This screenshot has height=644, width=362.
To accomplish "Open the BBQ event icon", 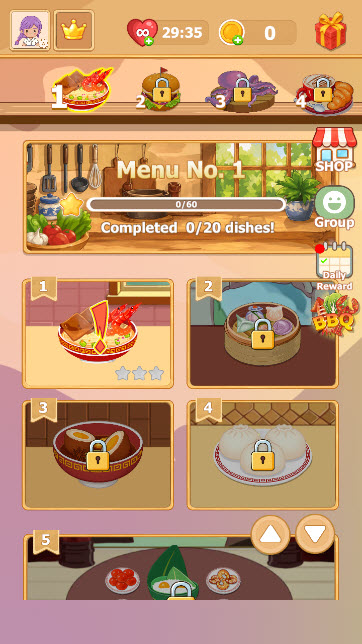I will [x=335, y=315].
